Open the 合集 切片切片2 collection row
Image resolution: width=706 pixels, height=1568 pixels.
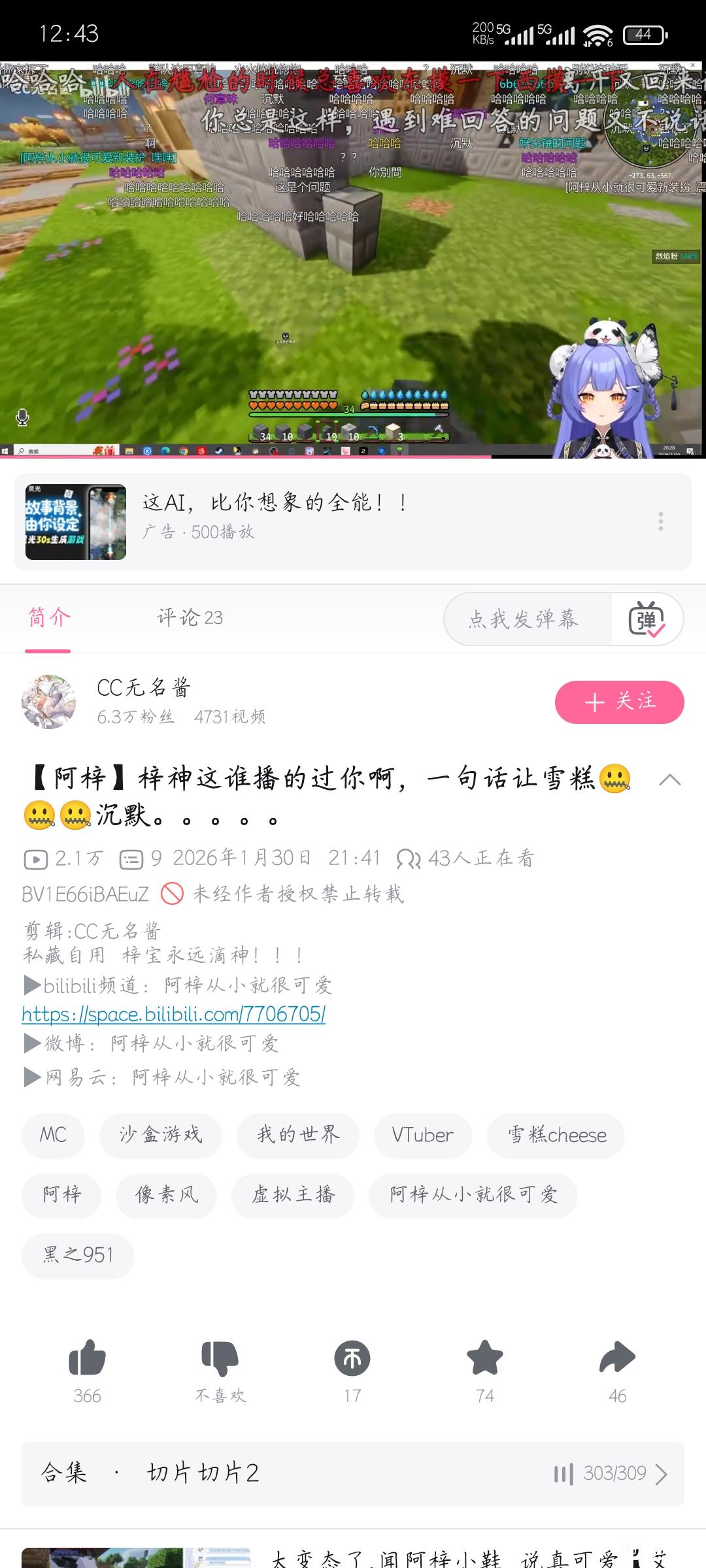tap(353, 1474)
